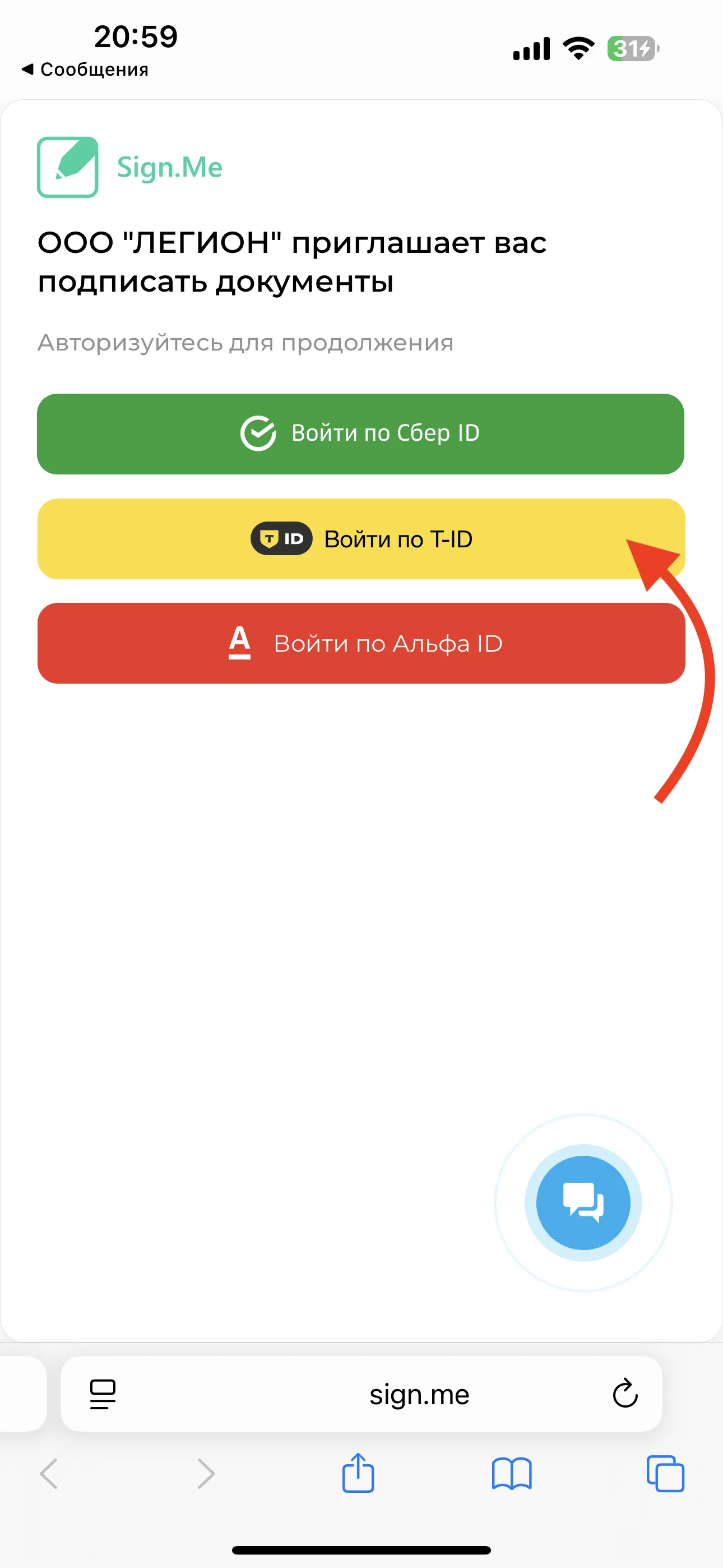The image size is (723, 1568).
Task: Choose Войти по Альфа ID
Action: coord(360,643)
